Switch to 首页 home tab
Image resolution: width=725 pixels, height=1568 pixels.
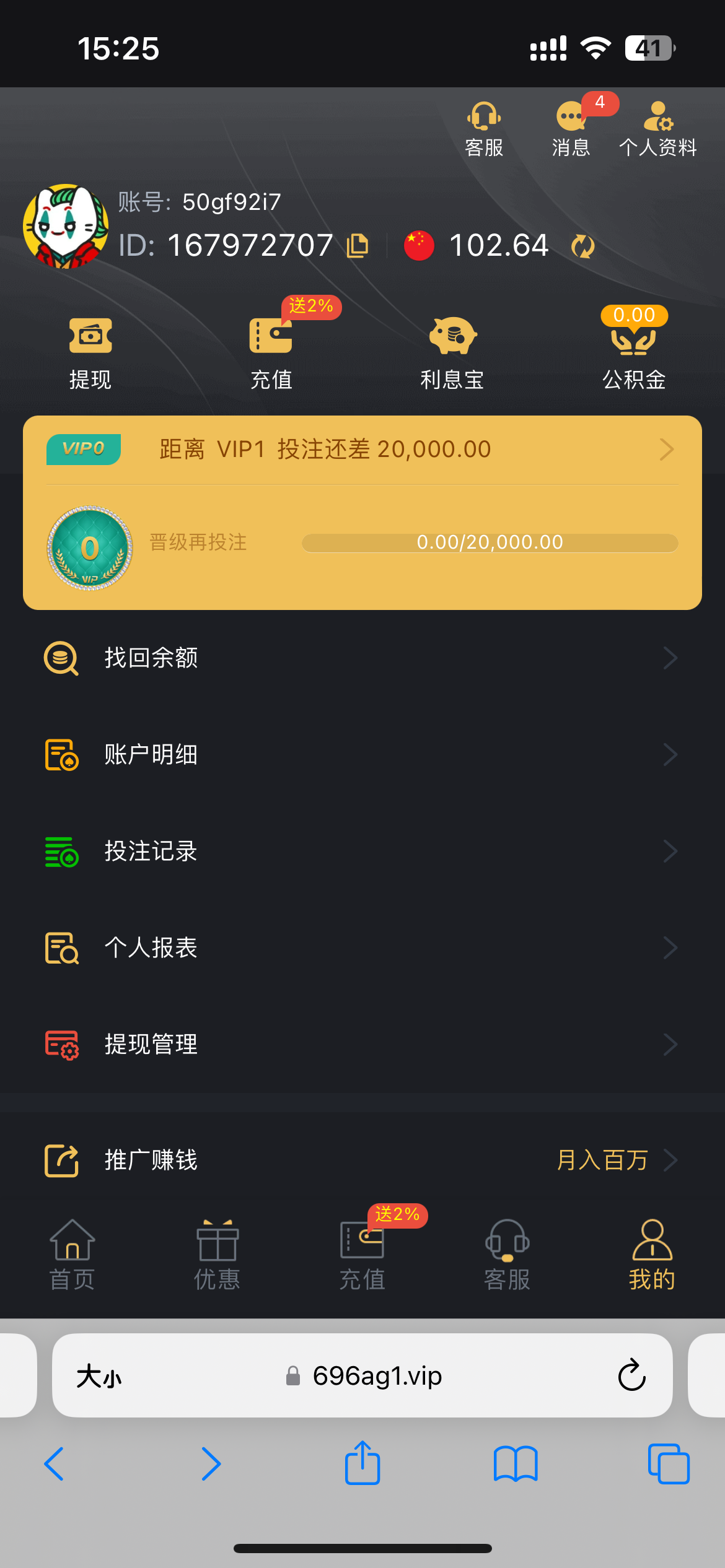click(x=72, y=1255)
